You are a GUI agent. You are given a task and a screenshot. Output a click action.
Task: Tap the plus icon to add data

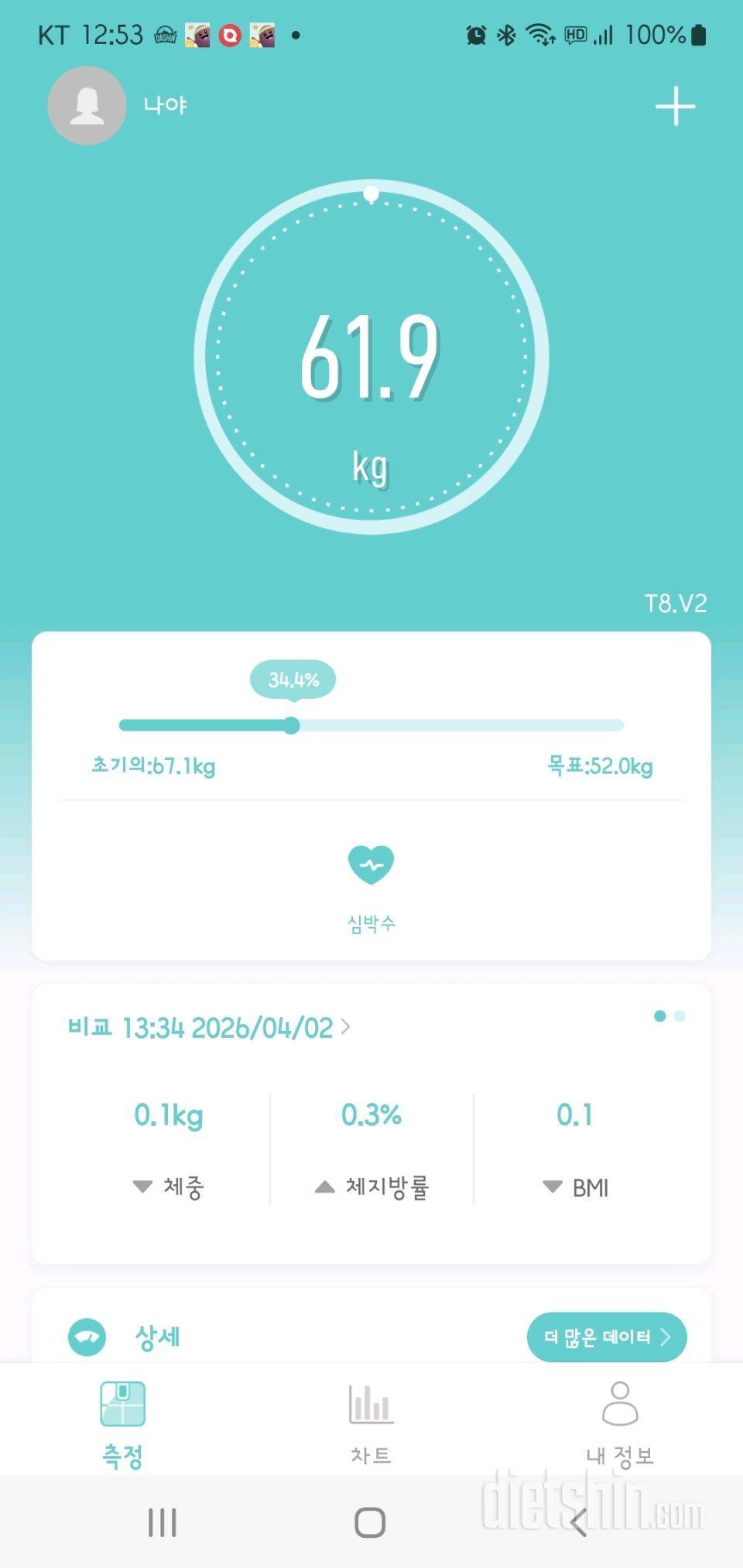pyautogui.click(x=675, y=106)
